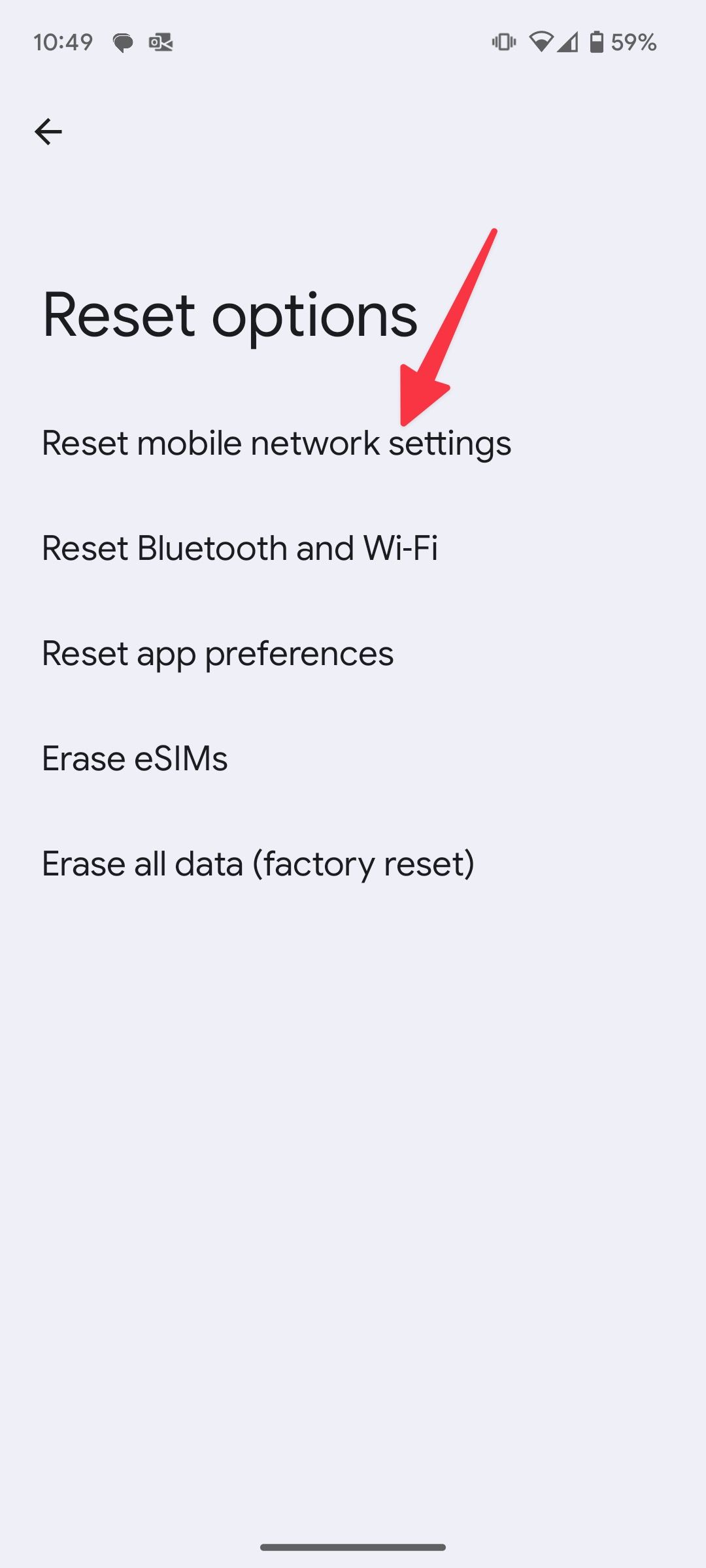
Task: Open the Erase eSIMs option
Action: (135, 759)
